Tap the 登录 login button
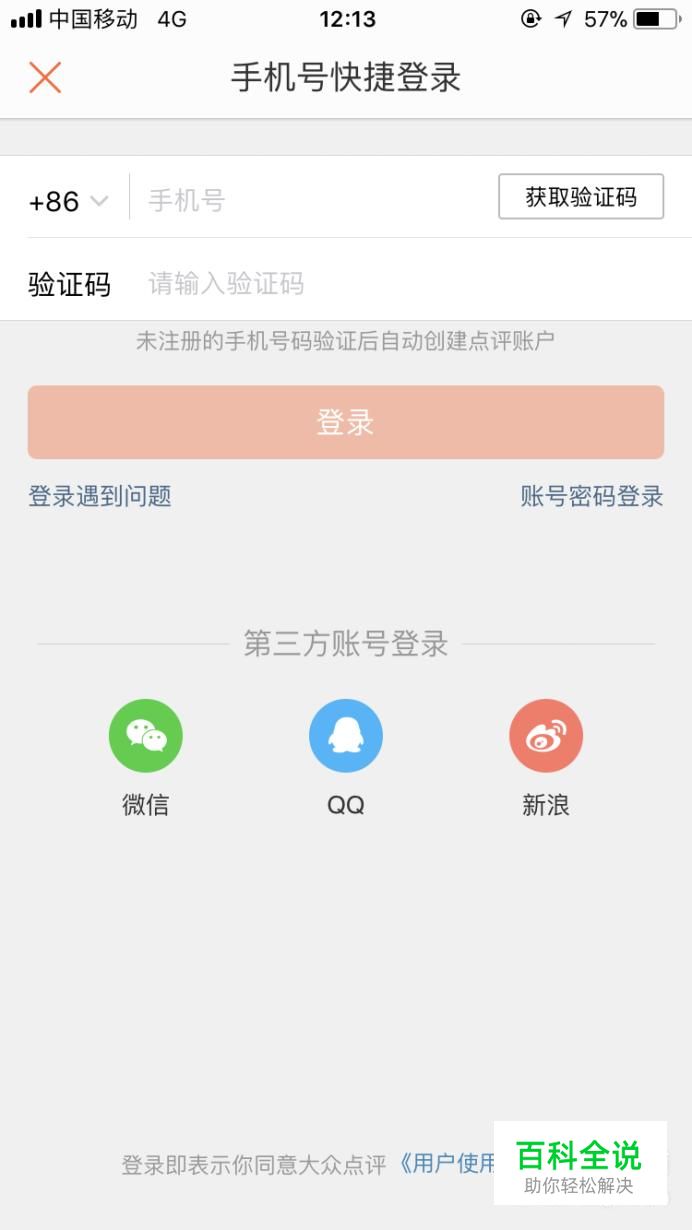The width and height of the screenshot is (692, 1230). 346,422
